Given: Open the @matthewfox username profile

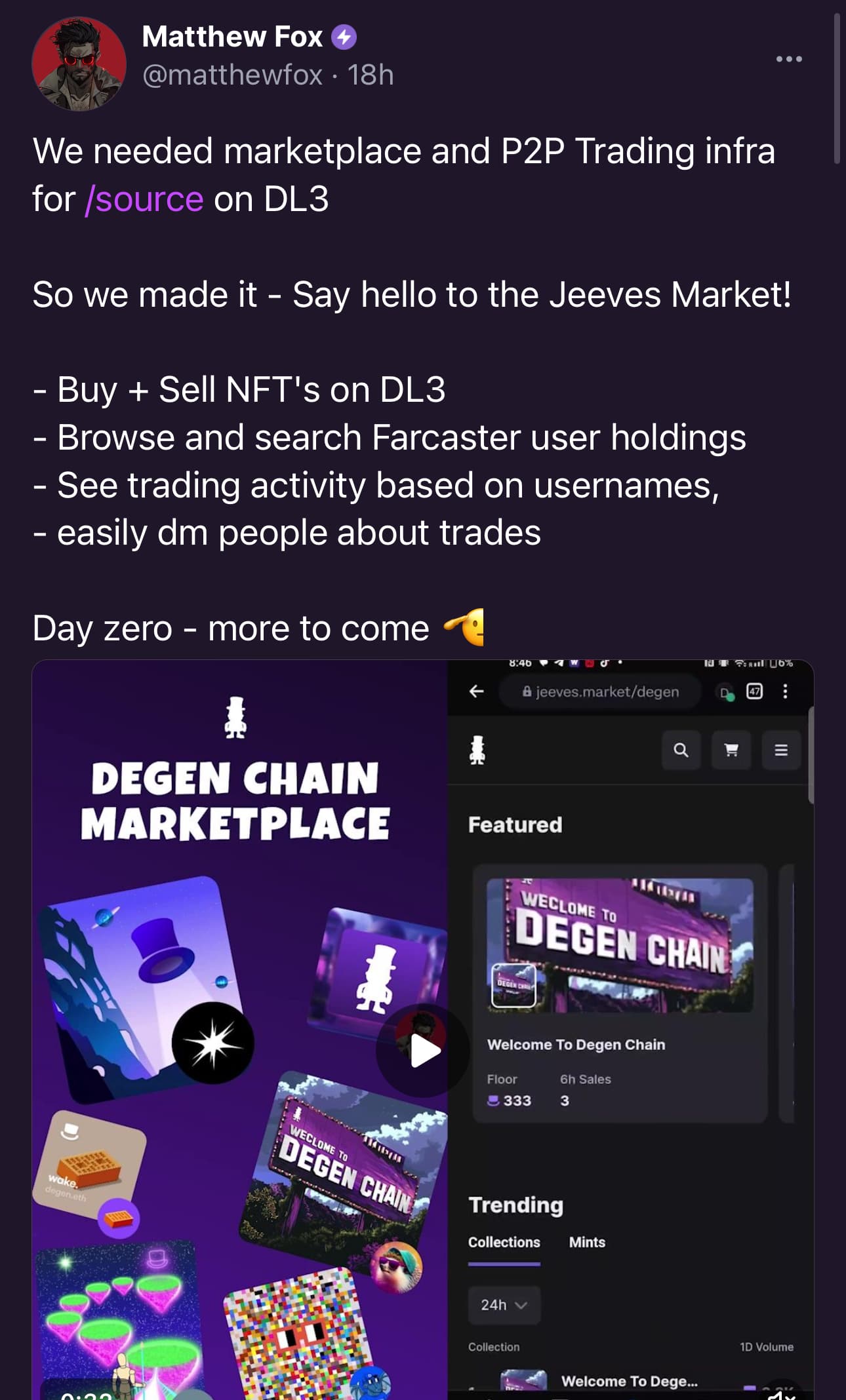Looking at the screenshot, I should point(232,75).
